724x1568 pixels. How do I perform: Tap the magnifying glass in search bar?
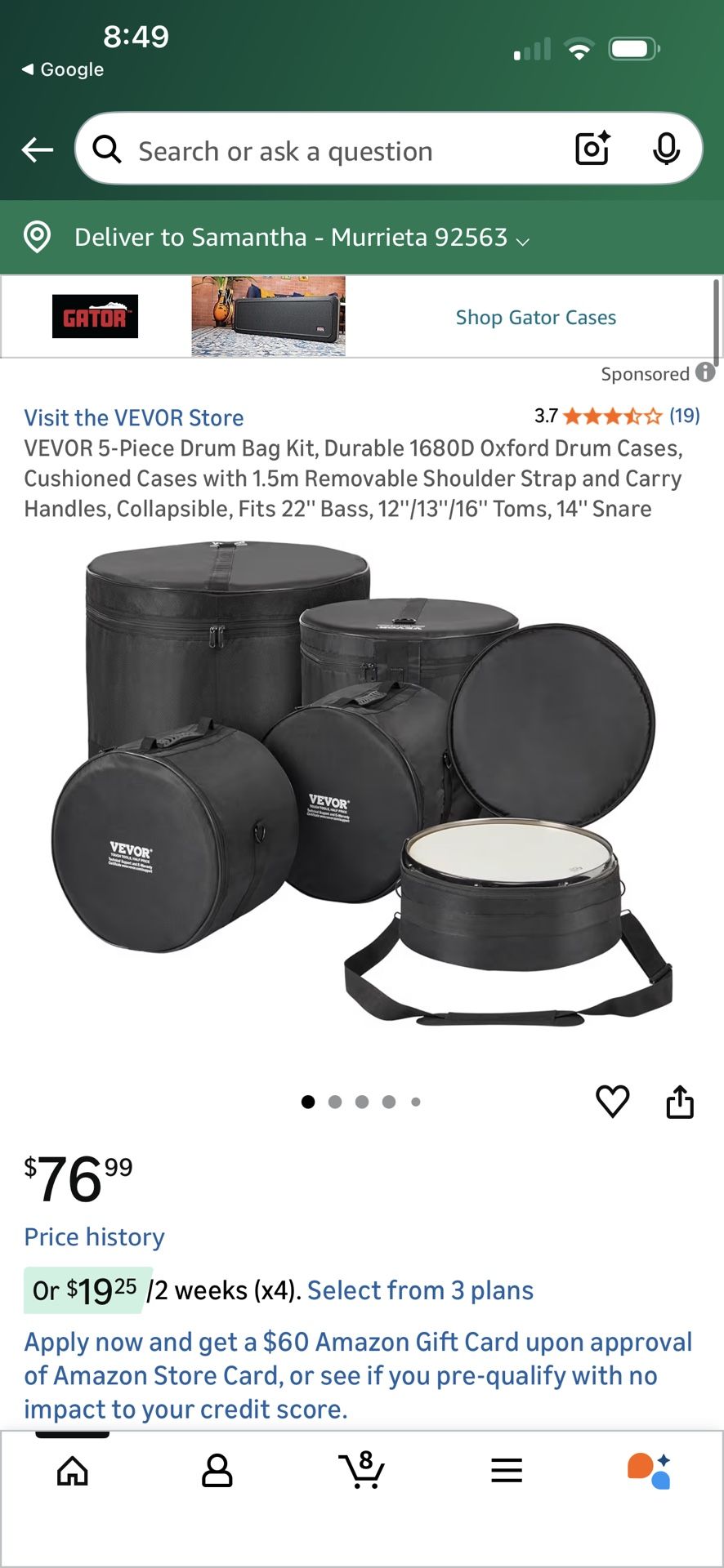[106, 149]
